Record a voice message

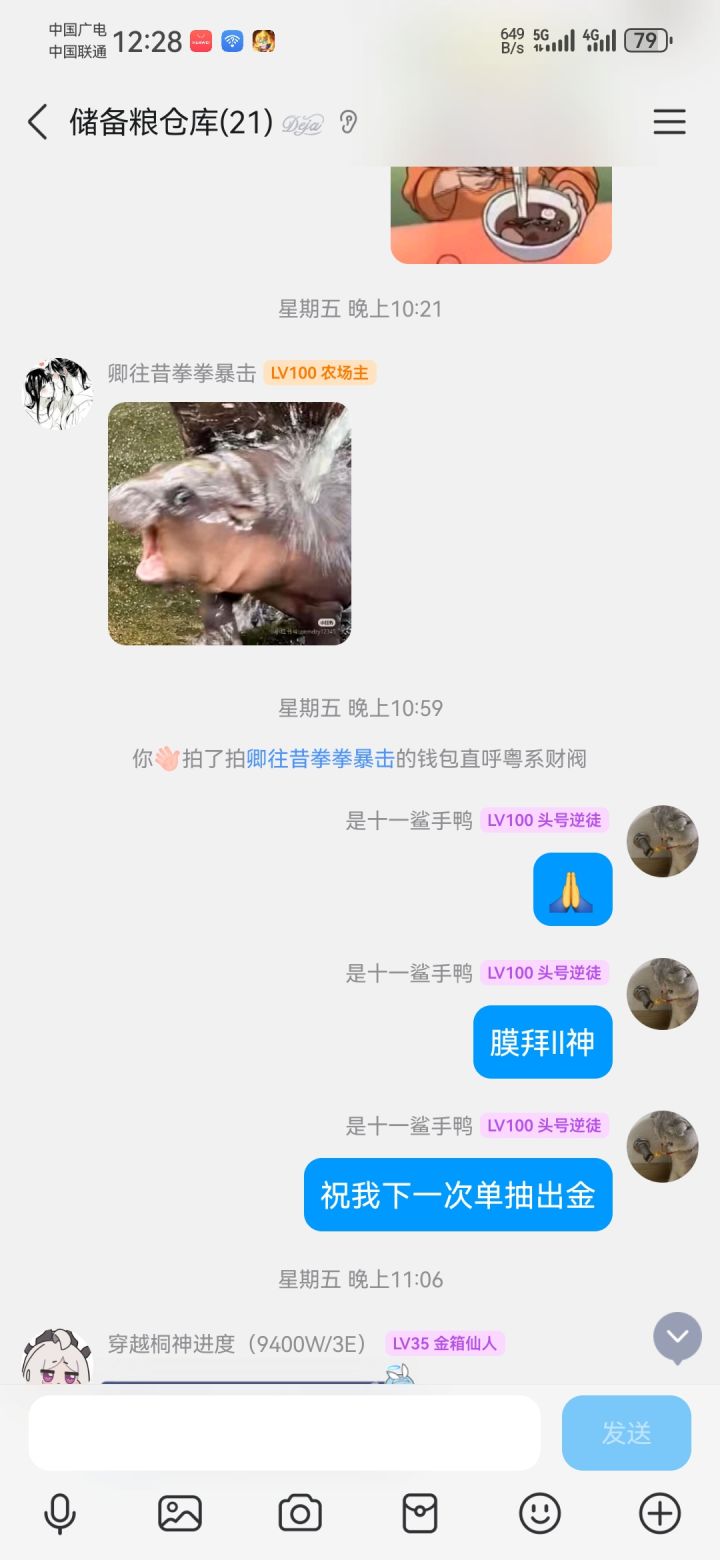[60, 1513]
